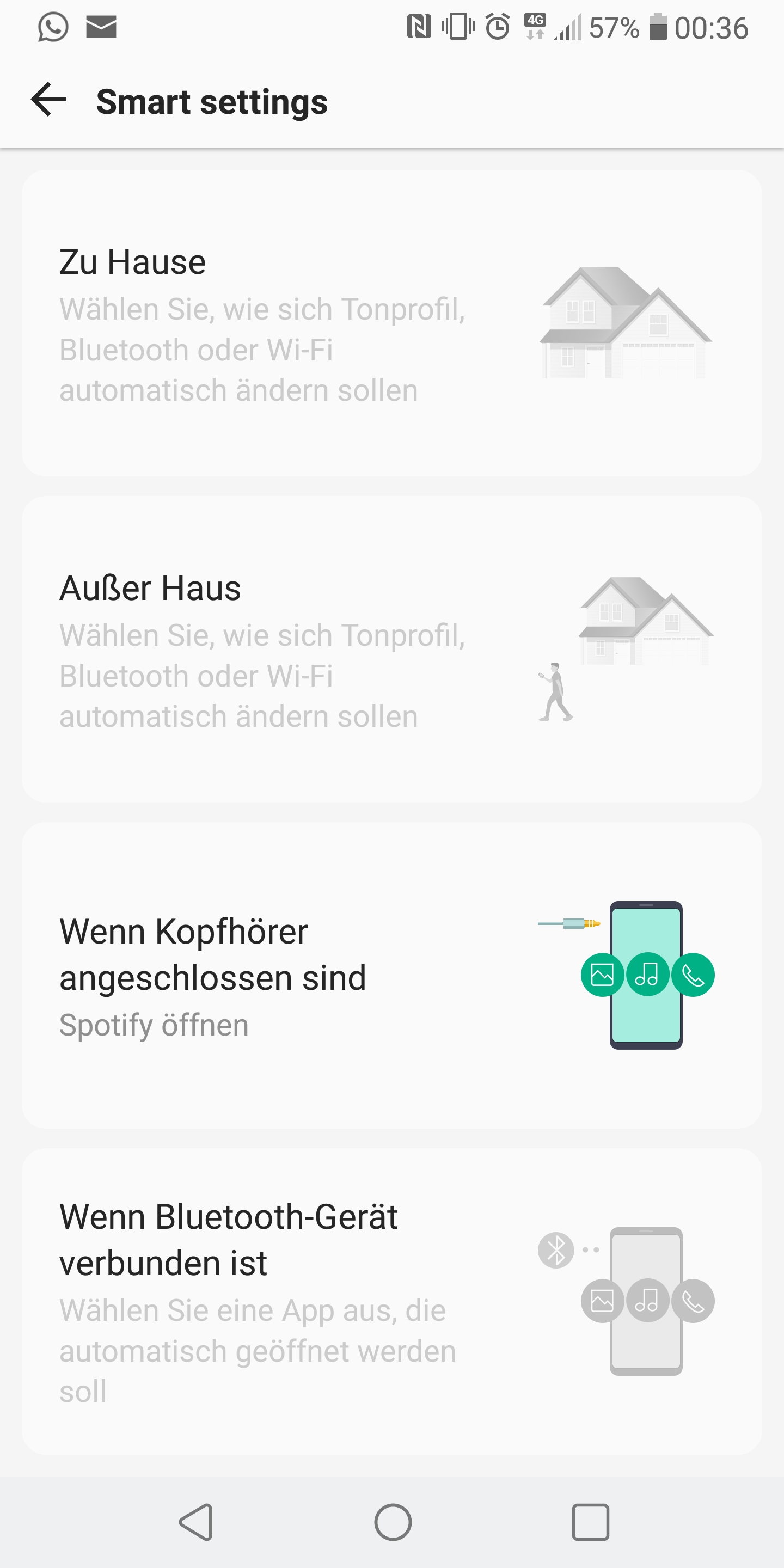The width and height of the screenshot is (784, 1568).
Task: Tap the system home button
Action: [393, 1522]
